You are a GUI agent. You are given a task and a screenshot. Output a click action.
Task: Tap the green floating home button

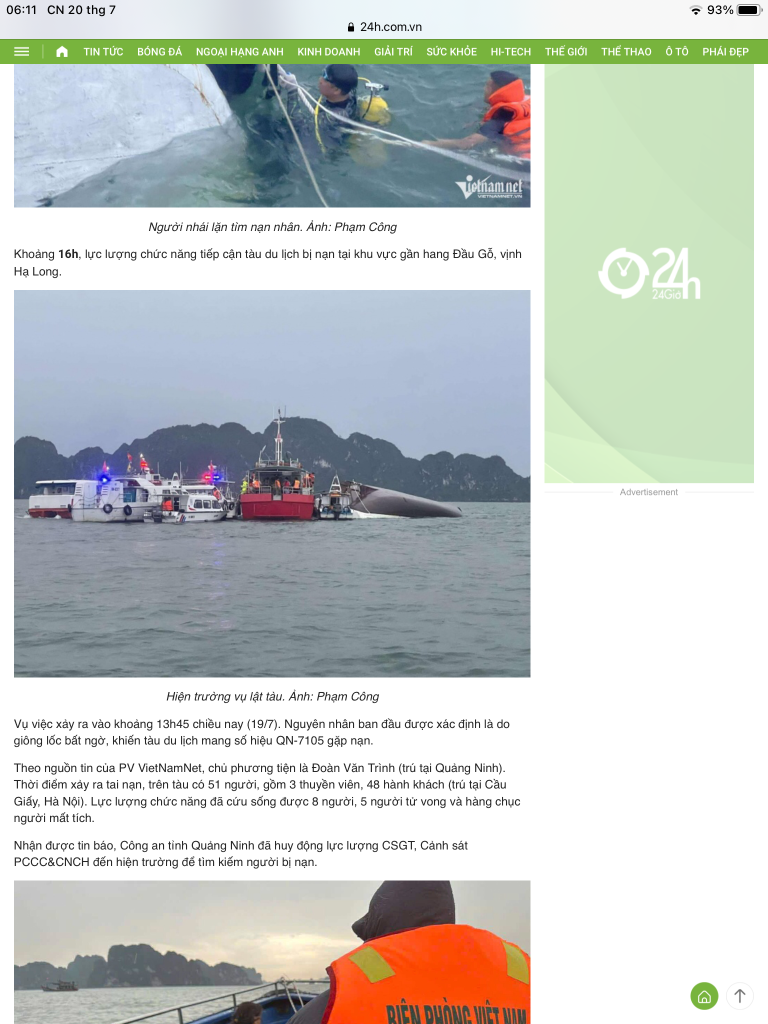pyautogui.click(x=704, y=996)
